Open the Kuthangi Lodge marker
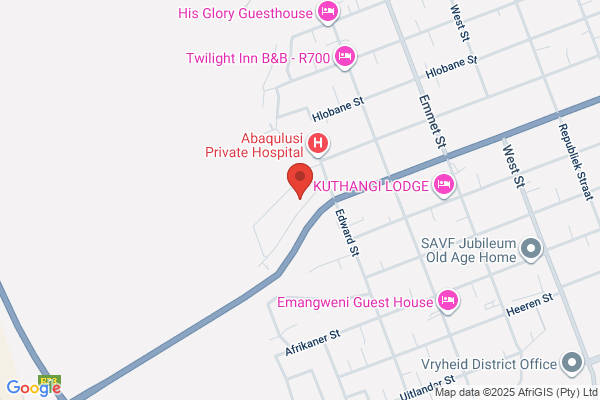Viewport: 600px width, 400px height. (444, 186)
